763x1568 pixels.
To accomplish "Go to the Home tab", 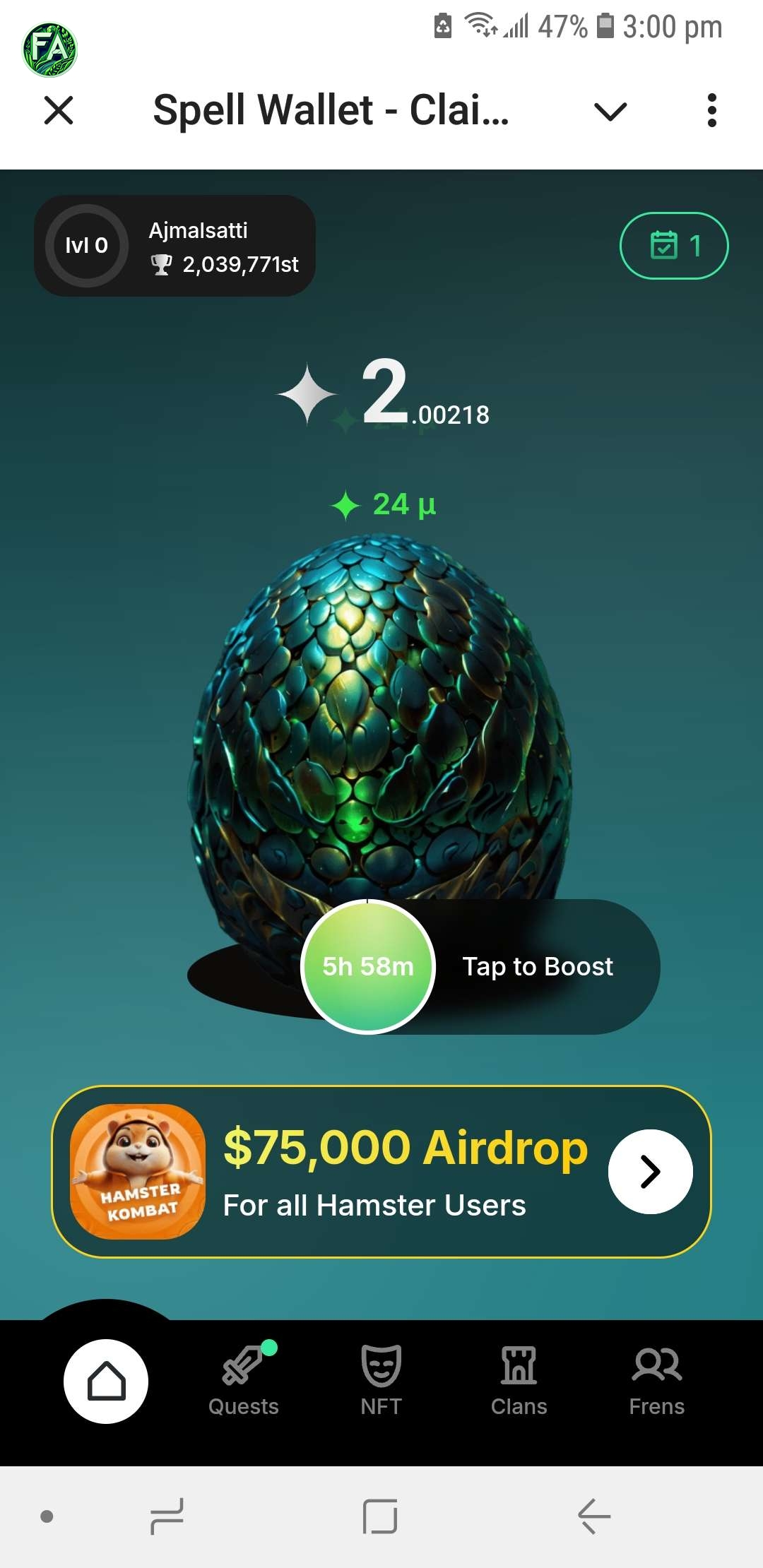I will (106, 1381).
